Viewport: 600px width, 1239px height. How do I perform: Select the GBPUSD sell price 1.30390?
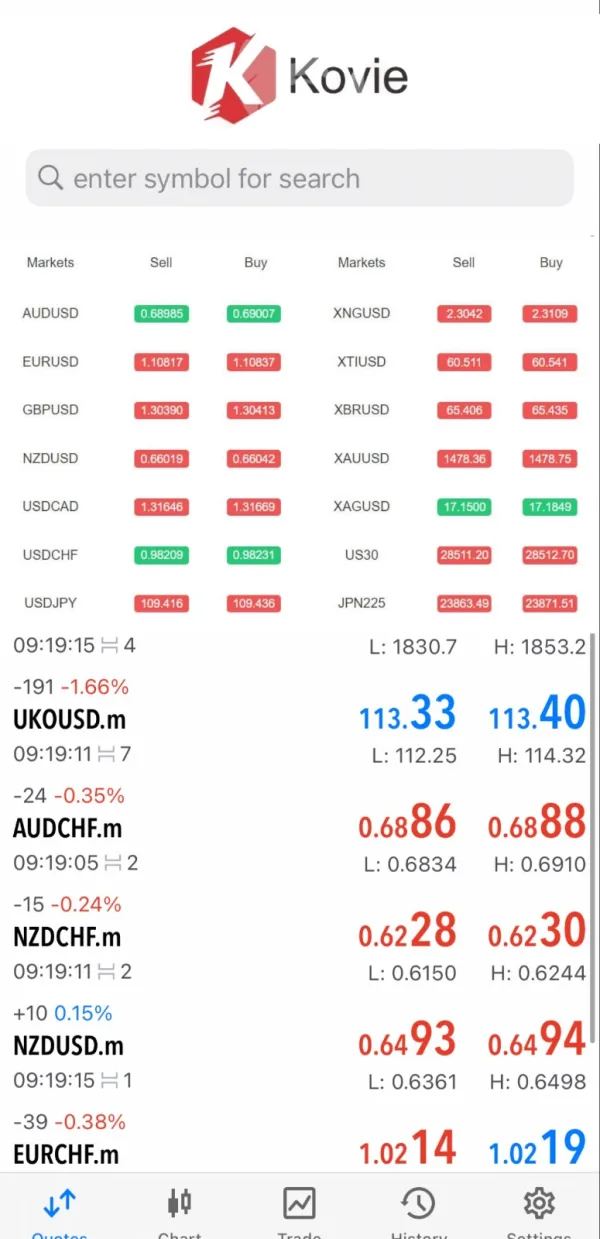[x=161, y=410]
